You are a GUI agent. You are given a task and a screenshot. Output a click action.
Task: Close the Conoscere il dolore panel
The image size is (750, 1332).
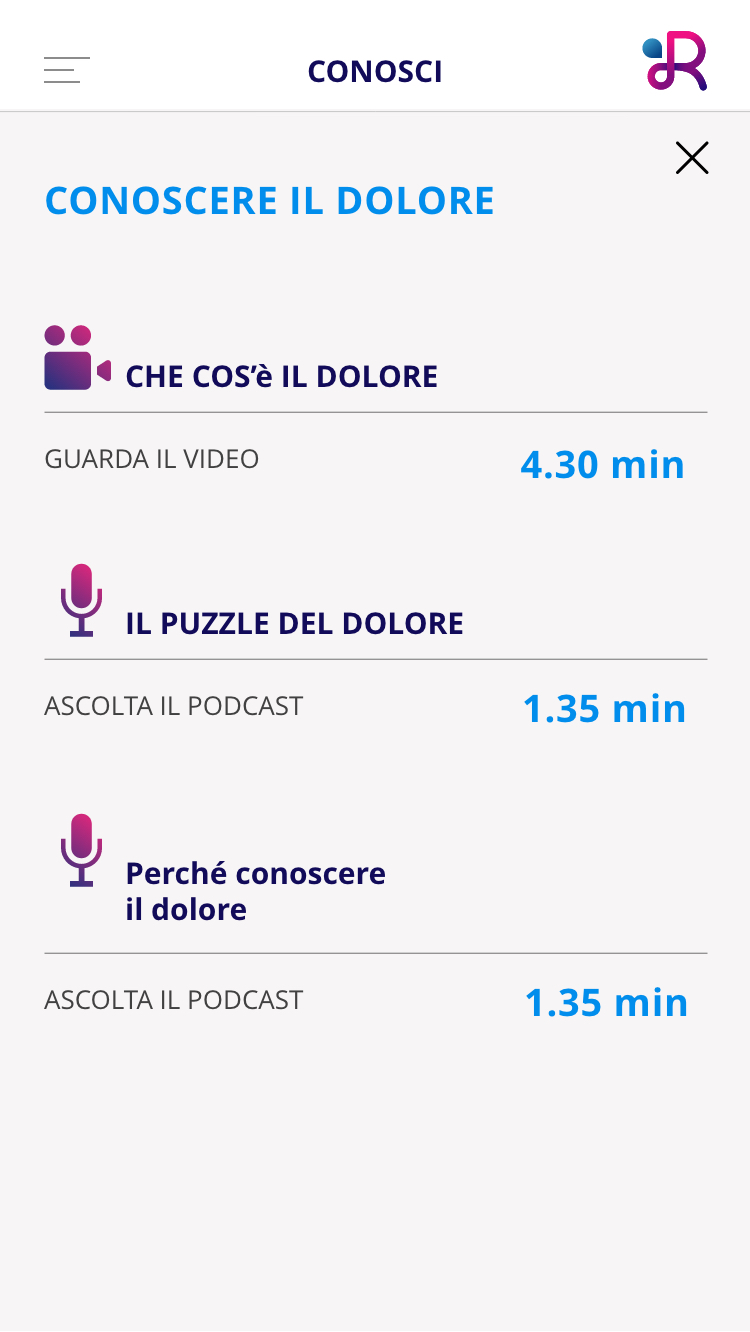692,158
